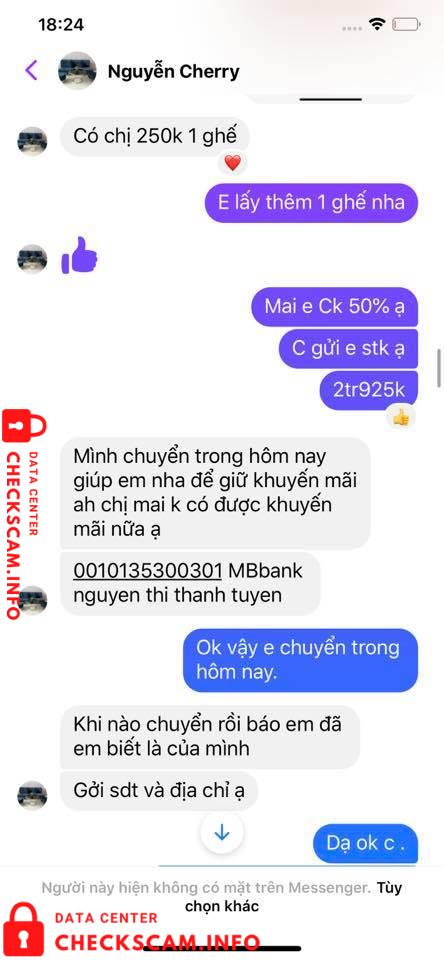Open the Tùy chọn khác link
444x960 pixels.
click(294, 896)
